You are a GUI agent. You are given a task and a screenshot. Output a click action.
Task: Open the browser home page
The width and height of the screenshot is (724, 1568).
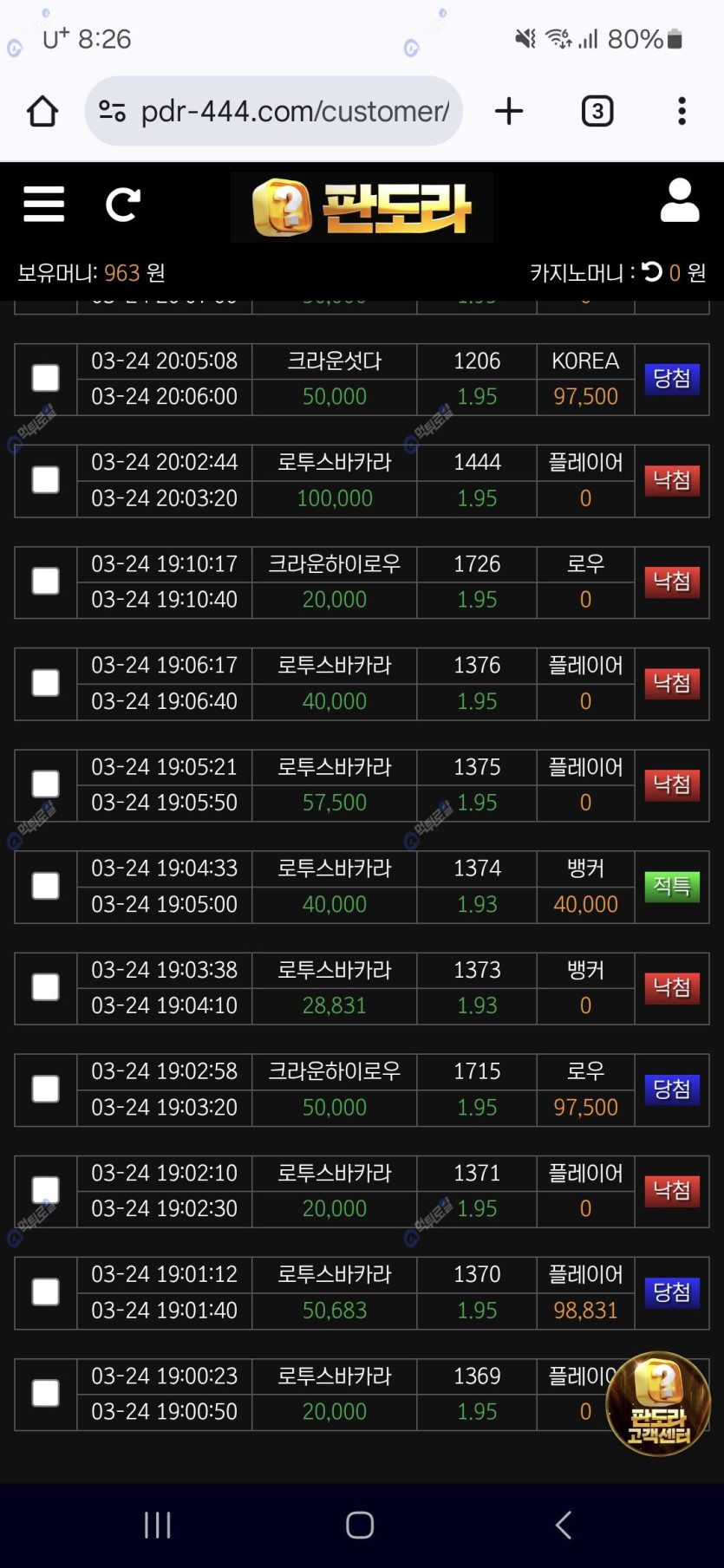click(x=42, y=111)
